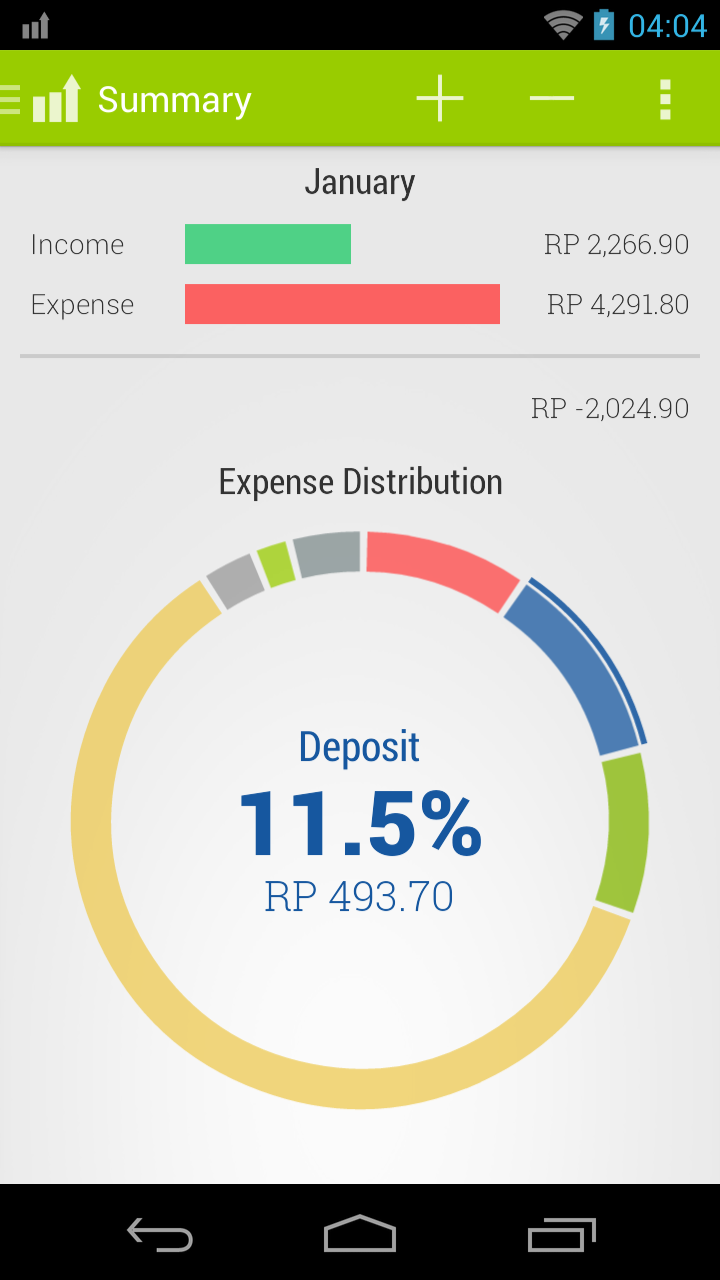720x1280 pixels.
Task: Tap the Back navigation button
Action: pyautogui.click(x=159, y=1235)
